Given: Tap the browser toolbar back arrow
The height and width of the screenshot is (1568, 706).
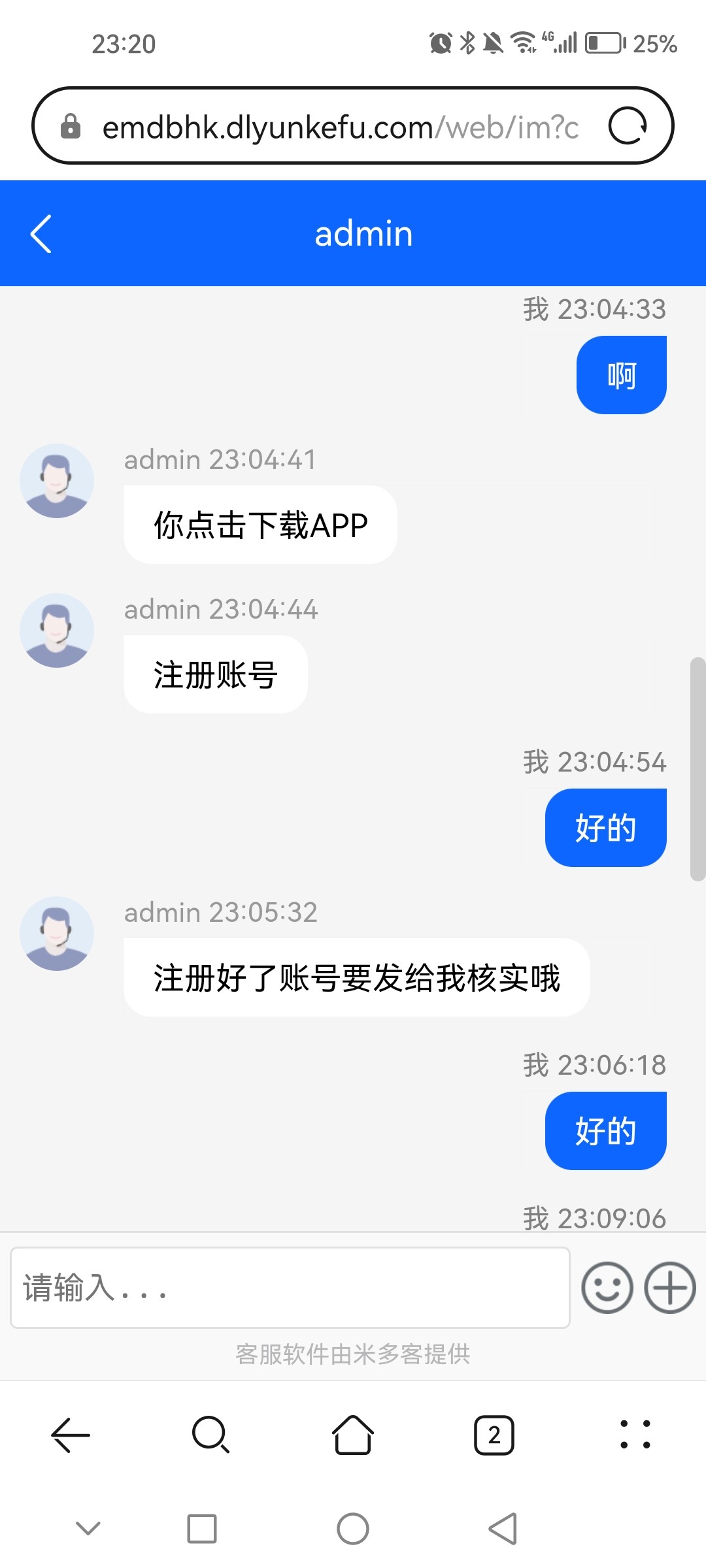Looking at the screenshot, I should pos(71,1435).
